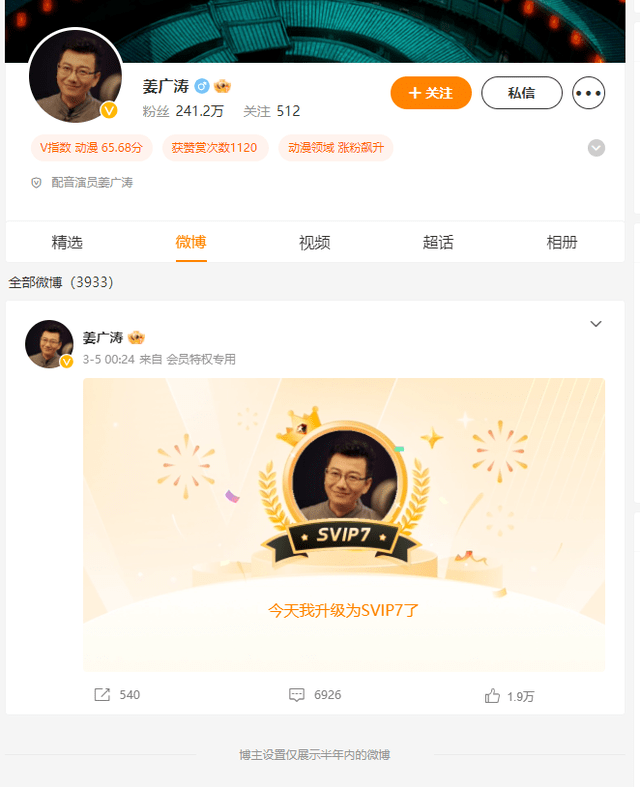Switch to the 视频 tab
Image resolution: width=640 pixels, height=787 pixels.
pos(315,242)
